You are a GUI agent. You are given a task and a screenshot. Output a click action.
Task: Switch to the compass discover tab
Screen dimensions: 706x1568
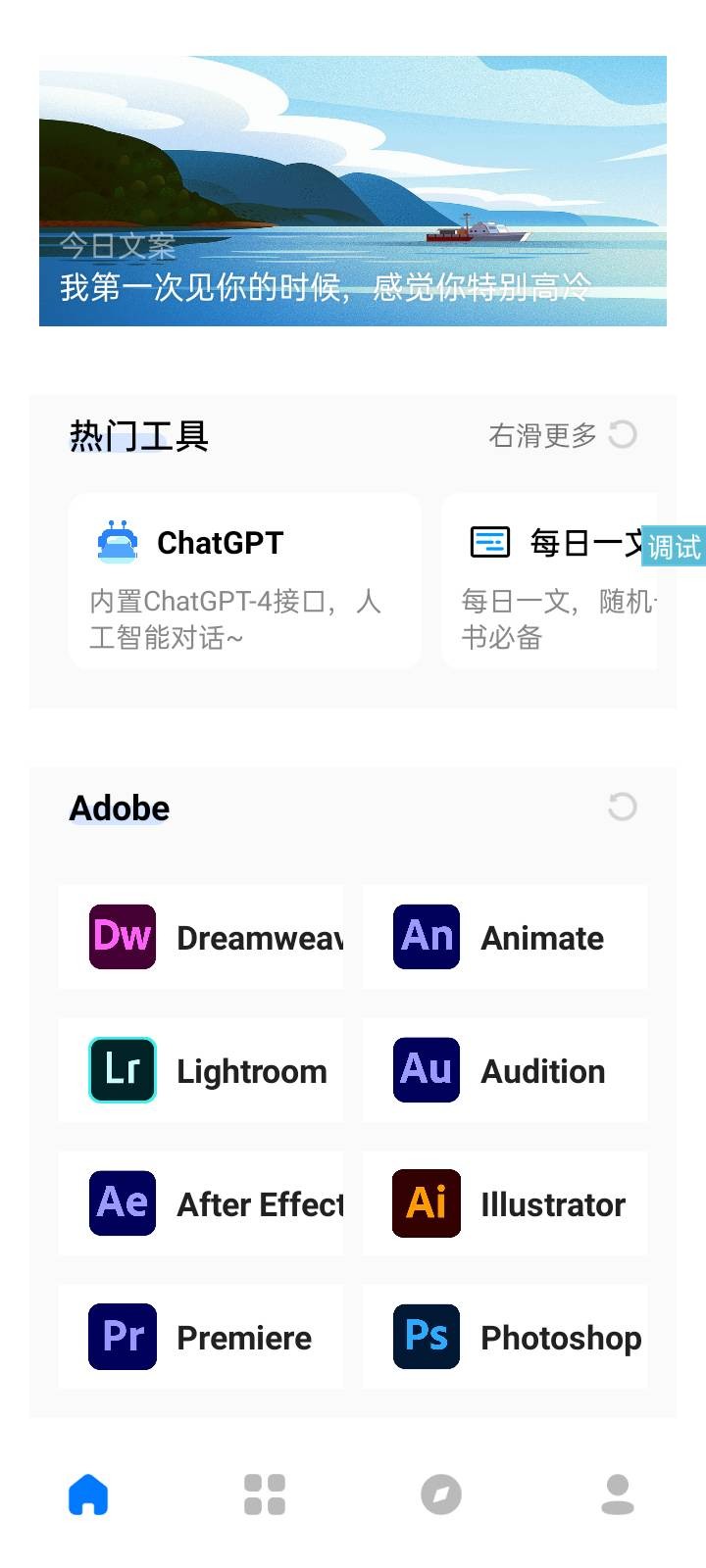pos(441,1494)
